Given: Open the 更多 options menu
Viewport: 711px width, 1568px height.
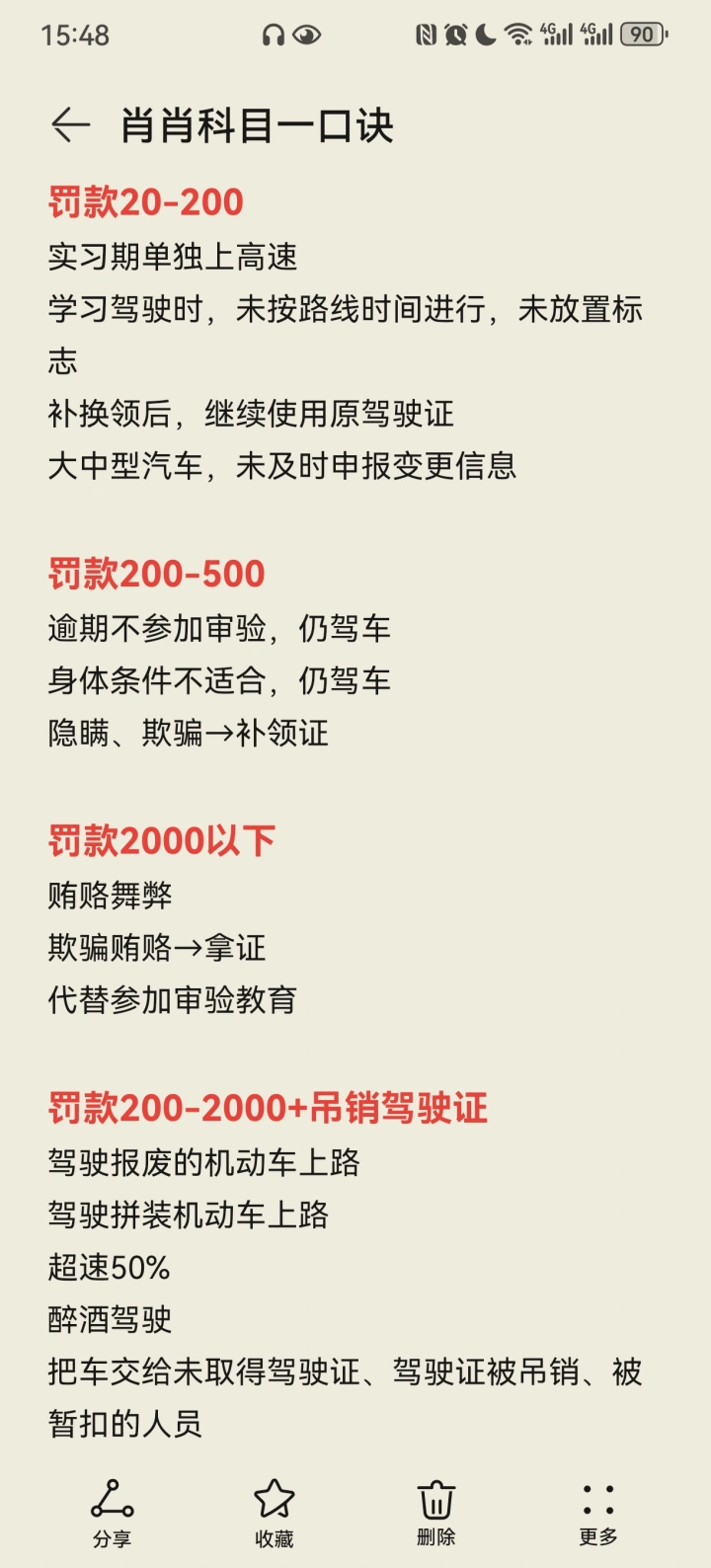Looking at the screenshot, I should [x=598, y=1513].
